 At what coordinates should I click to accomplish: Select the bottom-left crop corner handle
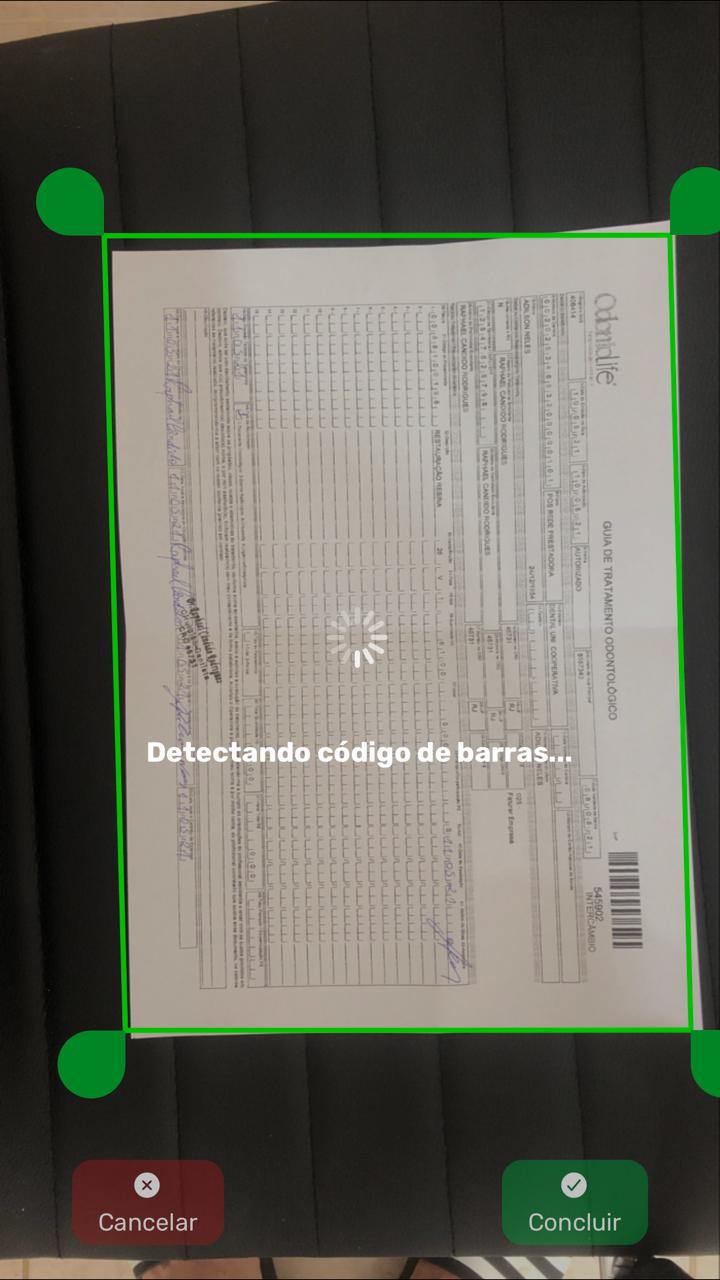coord(91,1064)
